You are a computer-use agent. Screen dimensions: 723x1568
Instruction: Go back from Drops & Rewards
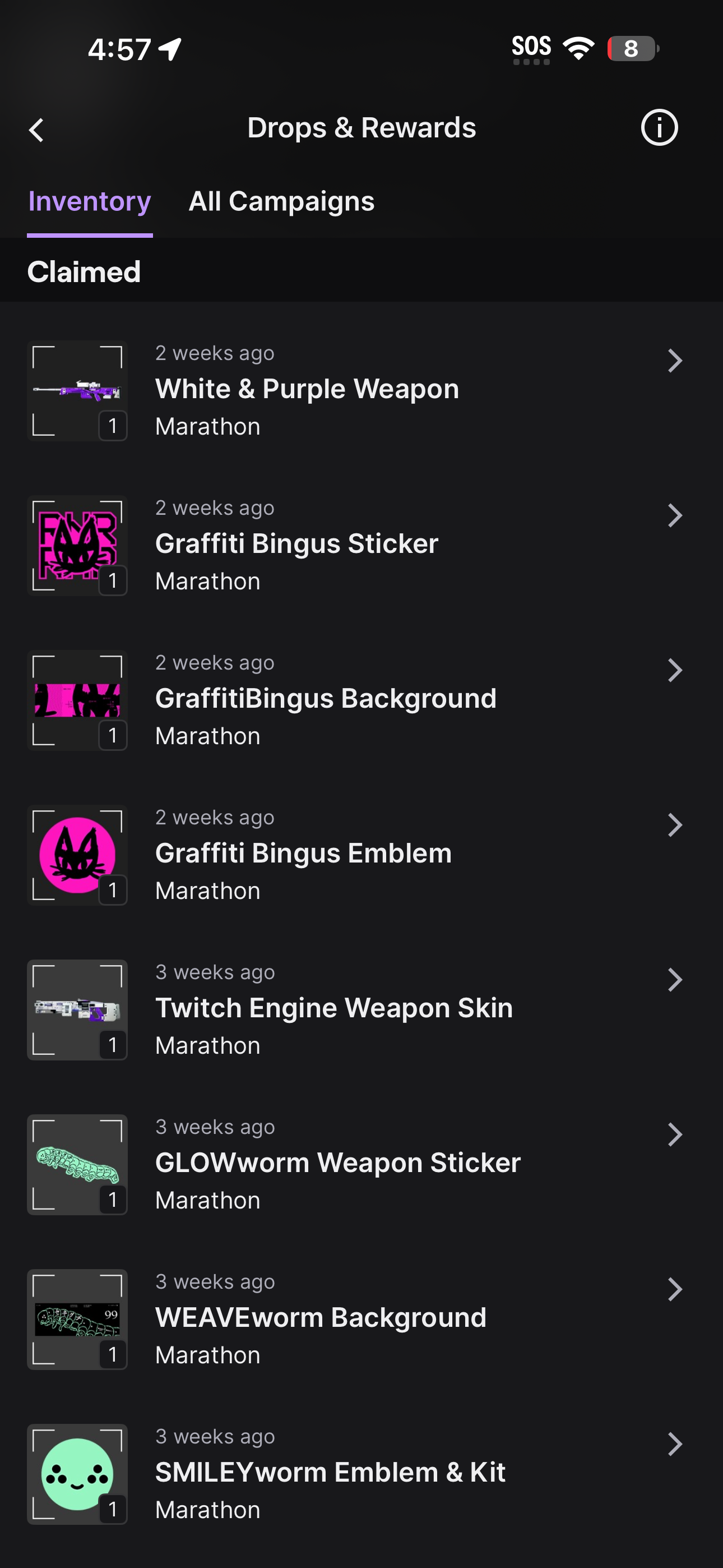(36, 130)
